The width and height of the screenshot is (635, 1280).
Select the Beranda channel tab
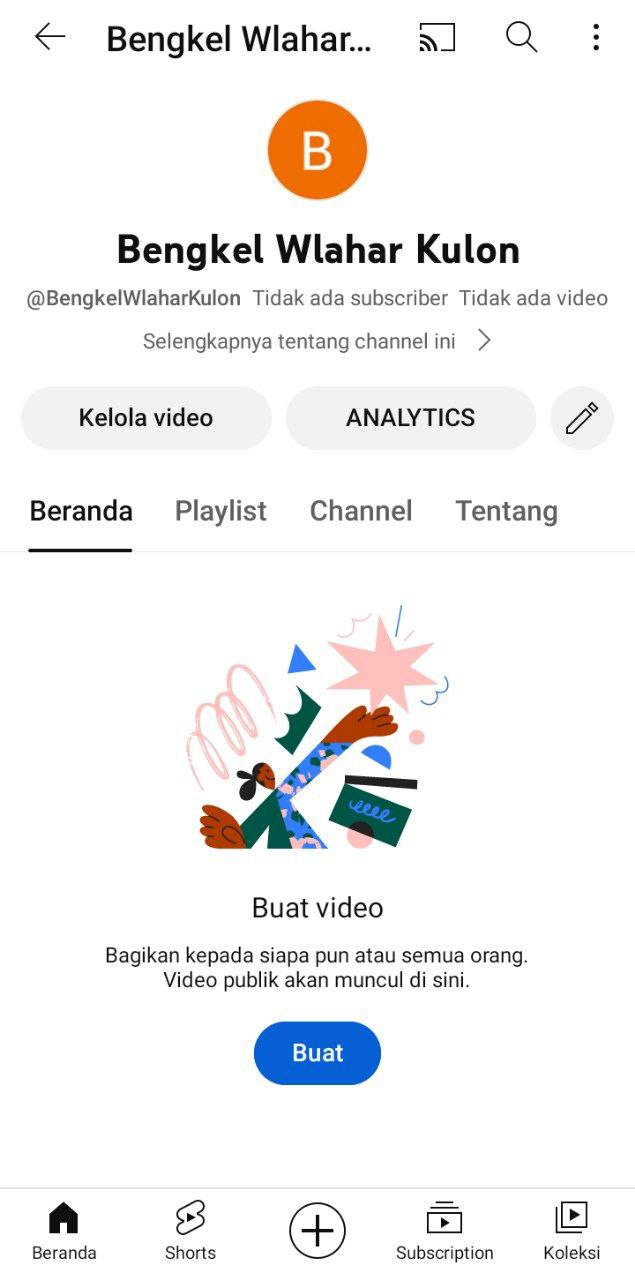[x=81, y=511]
